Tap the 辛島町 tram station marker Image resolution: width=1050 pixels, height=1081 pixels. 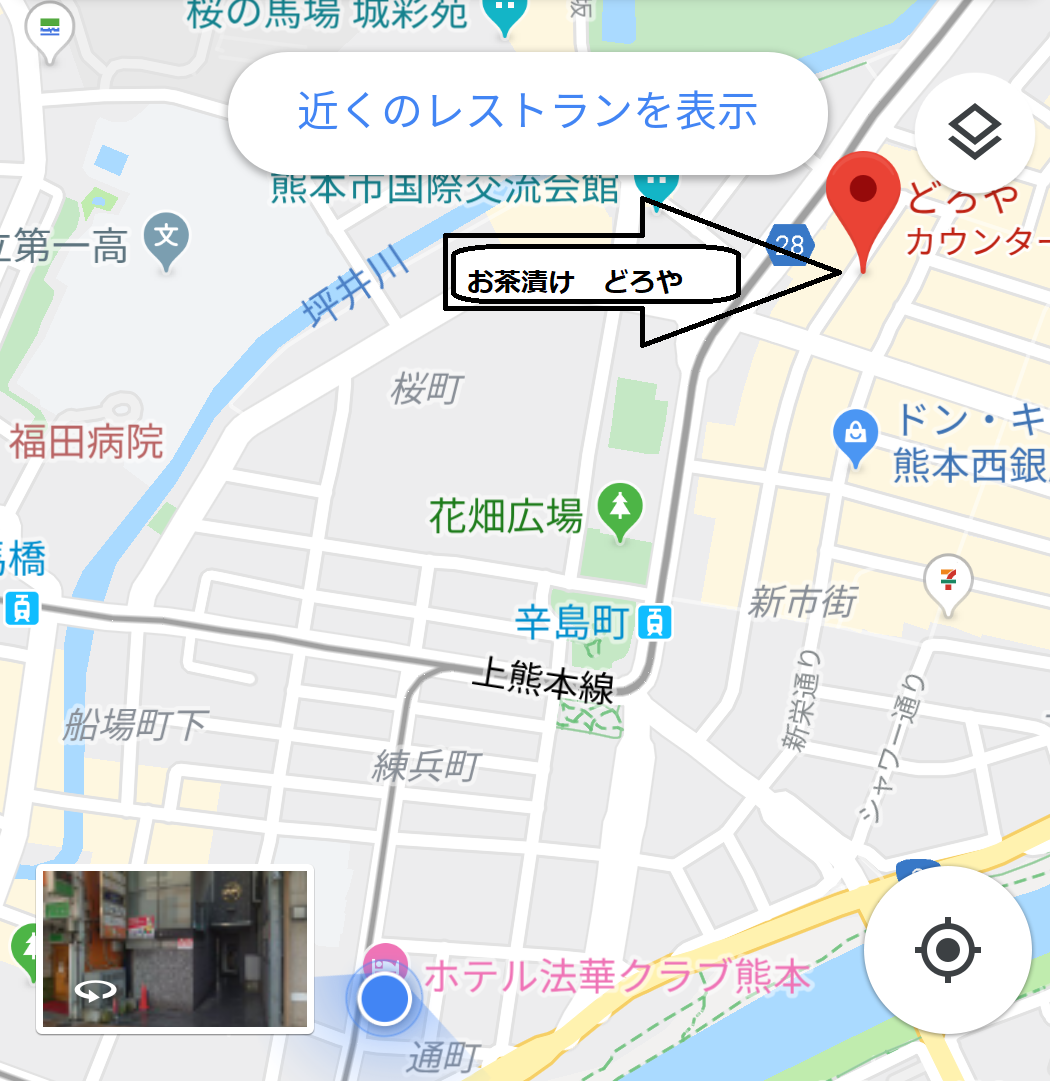(654, 624)
